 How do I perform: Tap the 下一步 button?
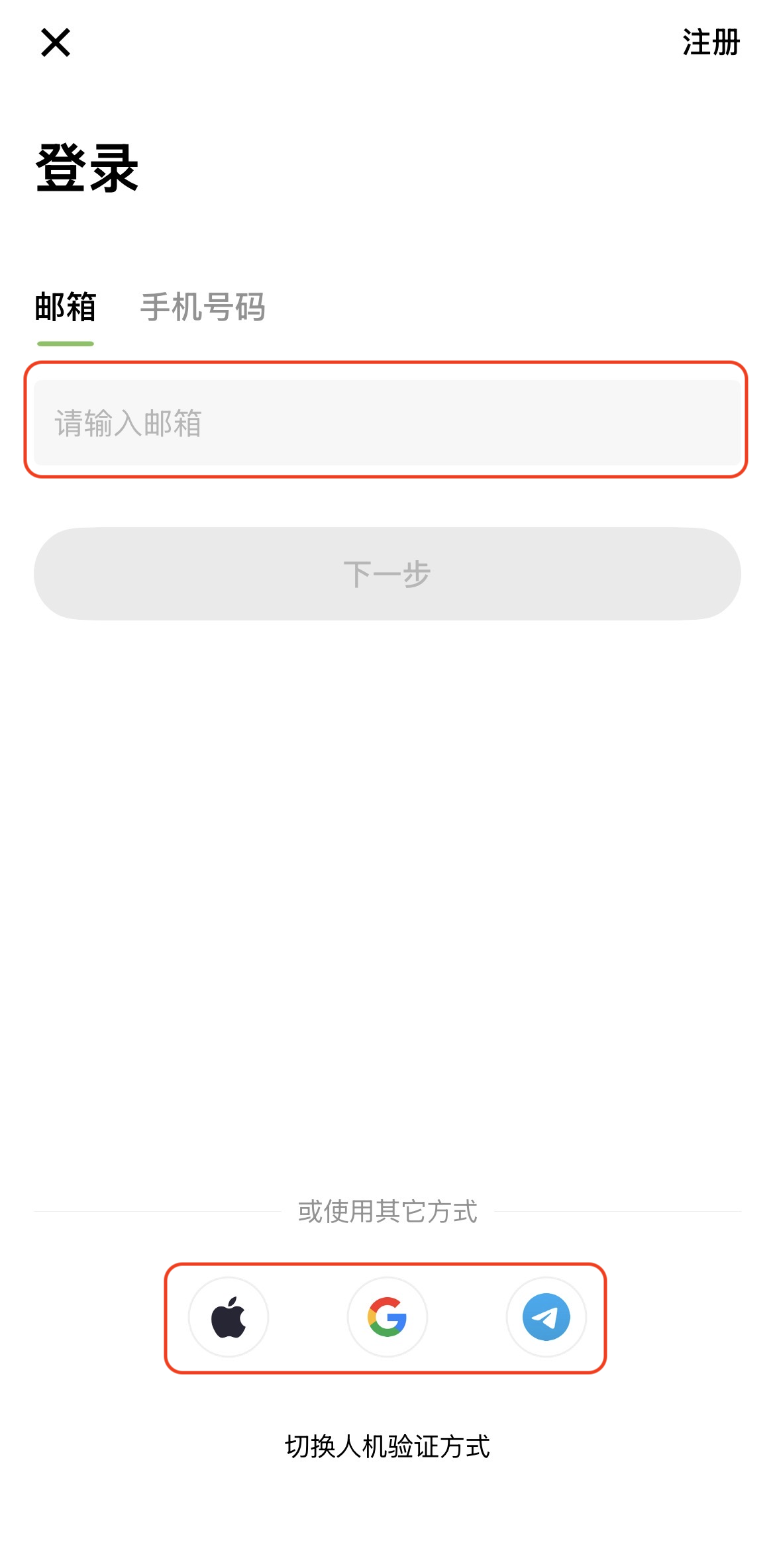(387, 573)
